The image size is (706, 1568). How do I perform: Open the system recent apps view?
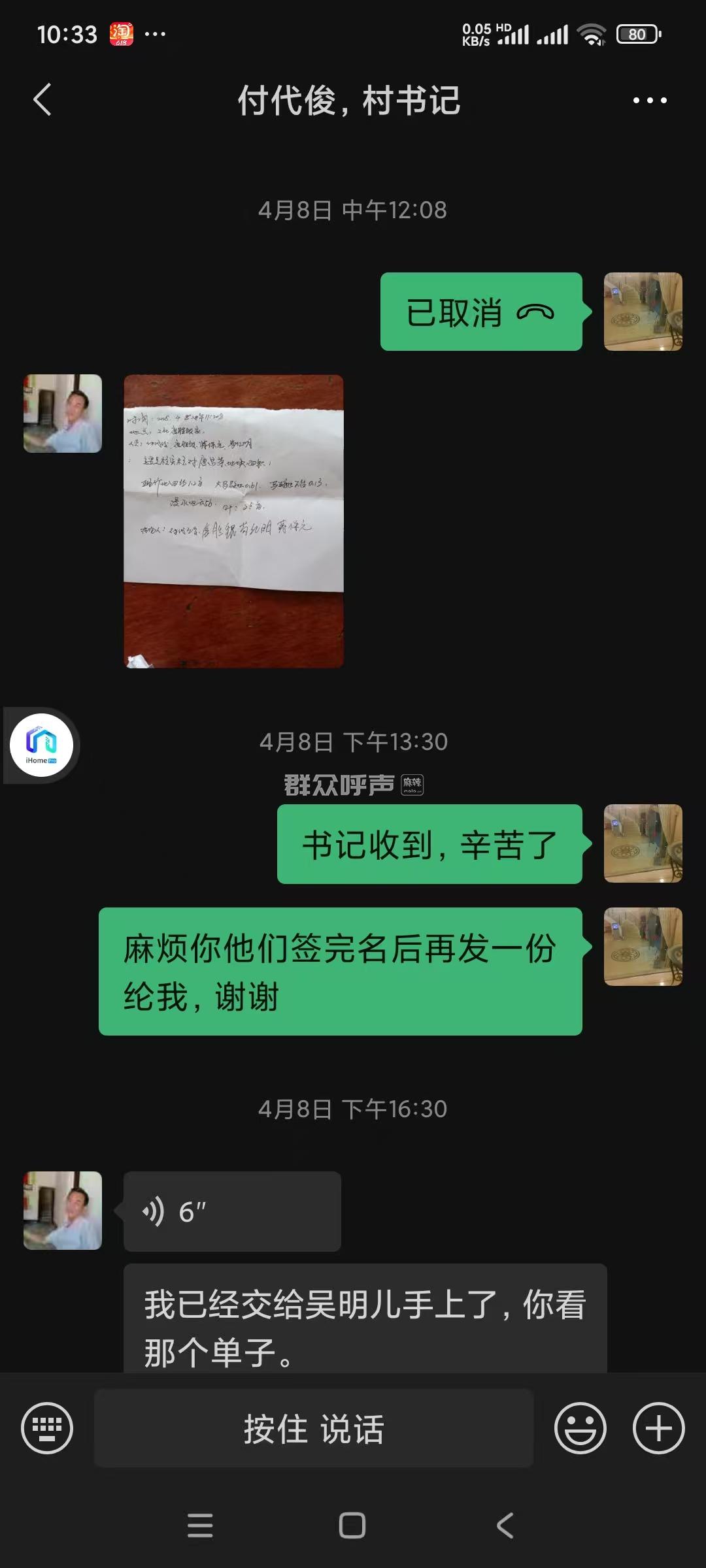(x=200, y=1526)
